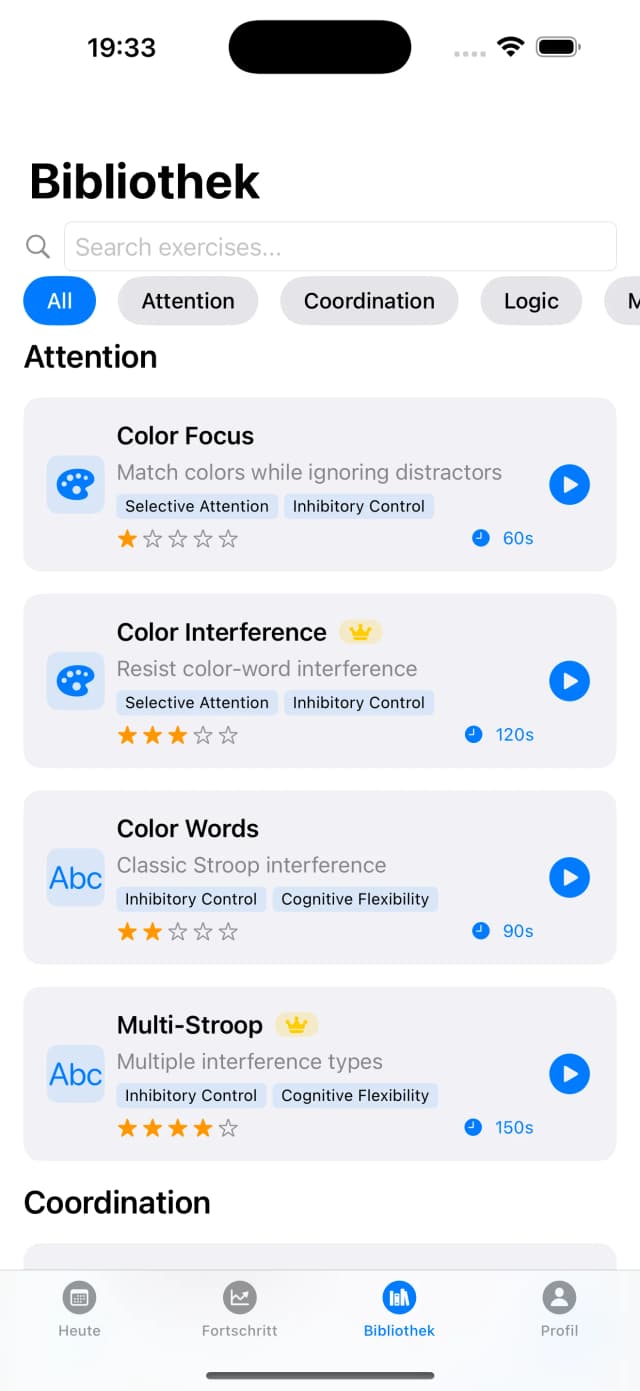The image size is (640, 1391).
Task: Launch the Color Words exercise
Action: (569, 878)
